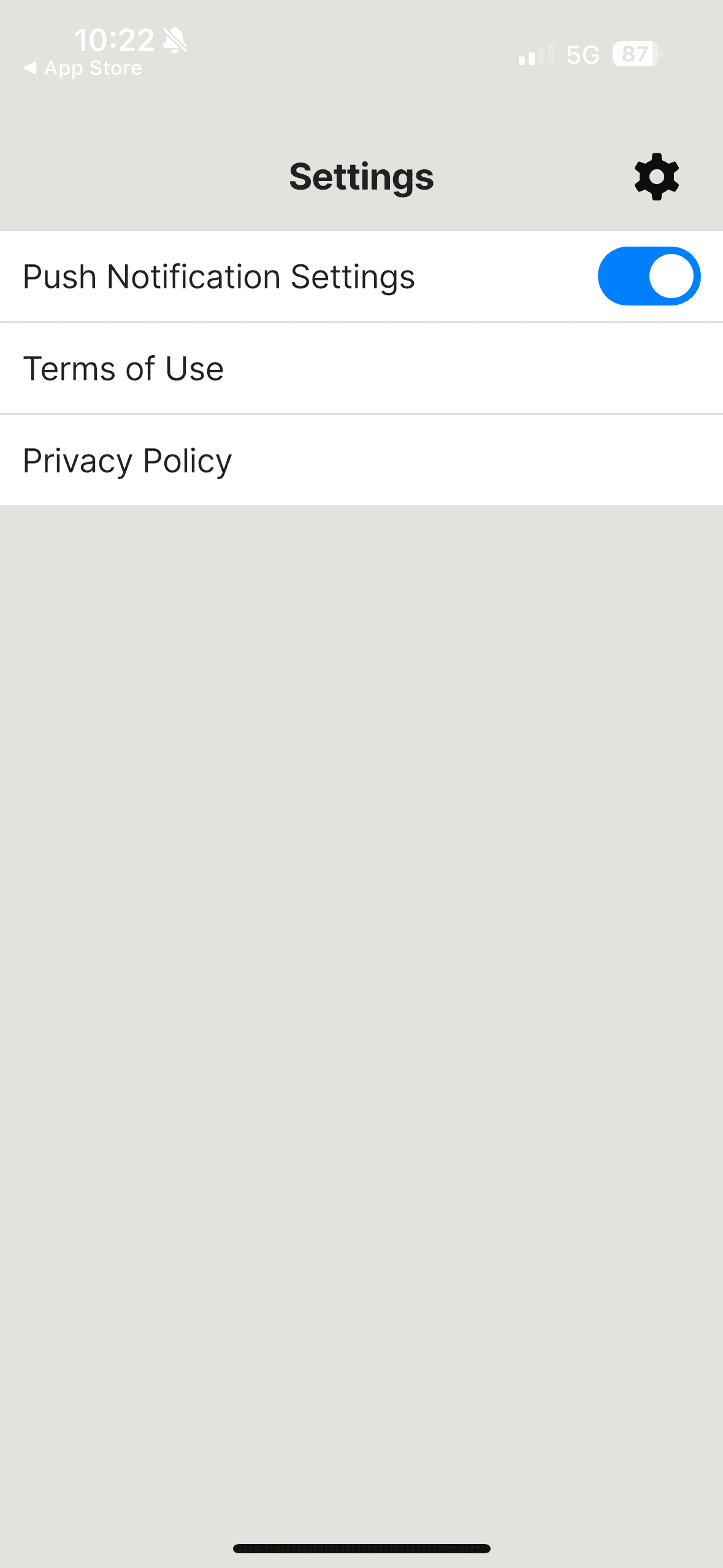723x1568 pixels.
Task: Open Terms of Use
Action: tap(361, 369)
